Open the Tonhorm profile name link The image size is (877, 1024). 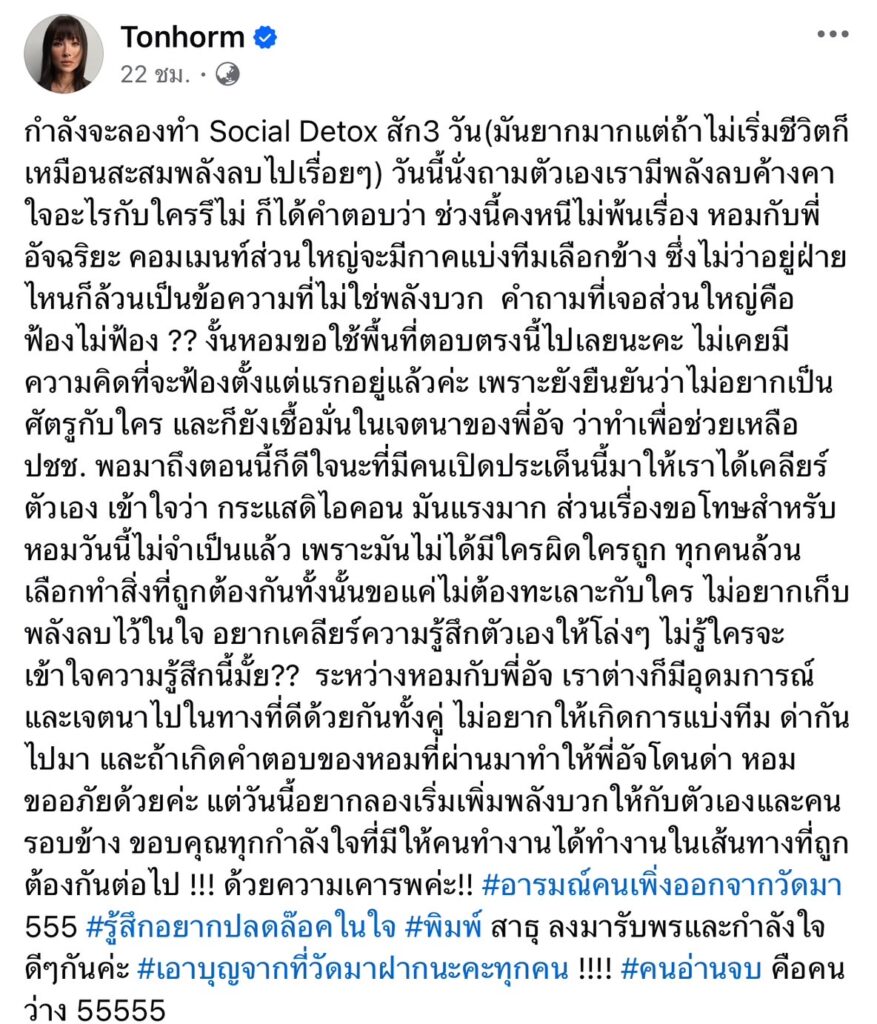click(x=182, y=37)
